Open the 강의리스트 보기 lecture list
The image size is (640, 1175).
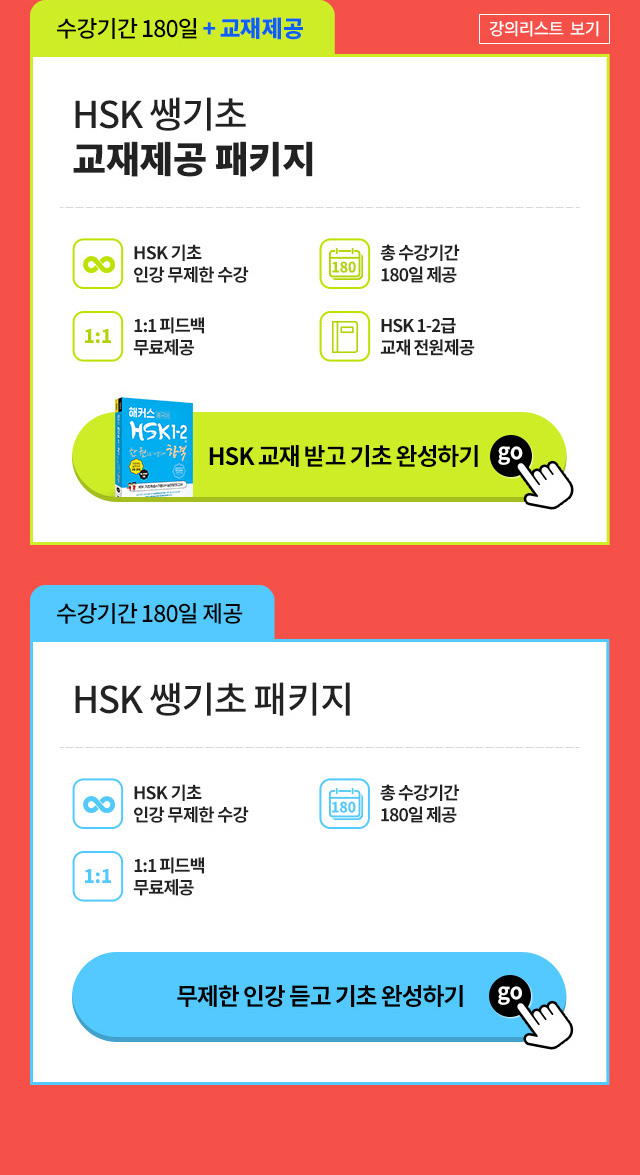544,28
